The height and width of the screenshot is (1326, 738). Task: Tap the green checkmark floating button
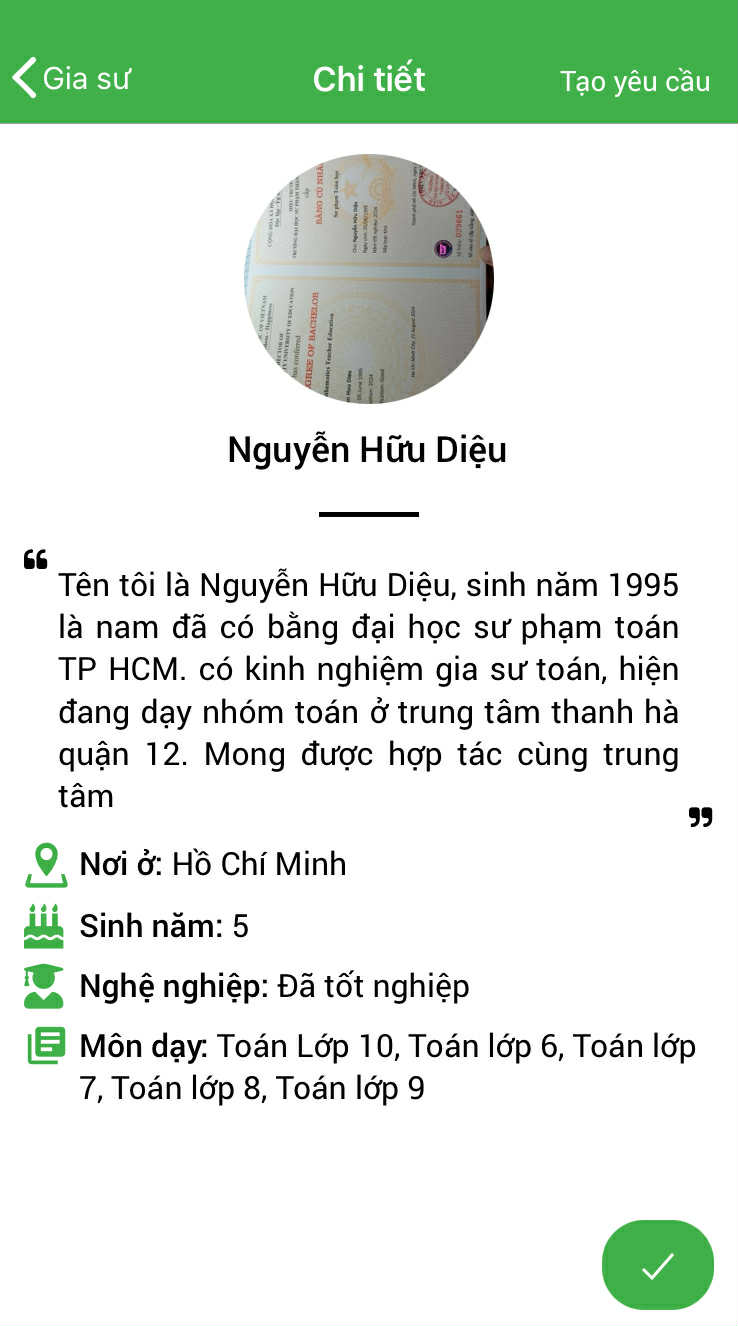(657, 1264)
